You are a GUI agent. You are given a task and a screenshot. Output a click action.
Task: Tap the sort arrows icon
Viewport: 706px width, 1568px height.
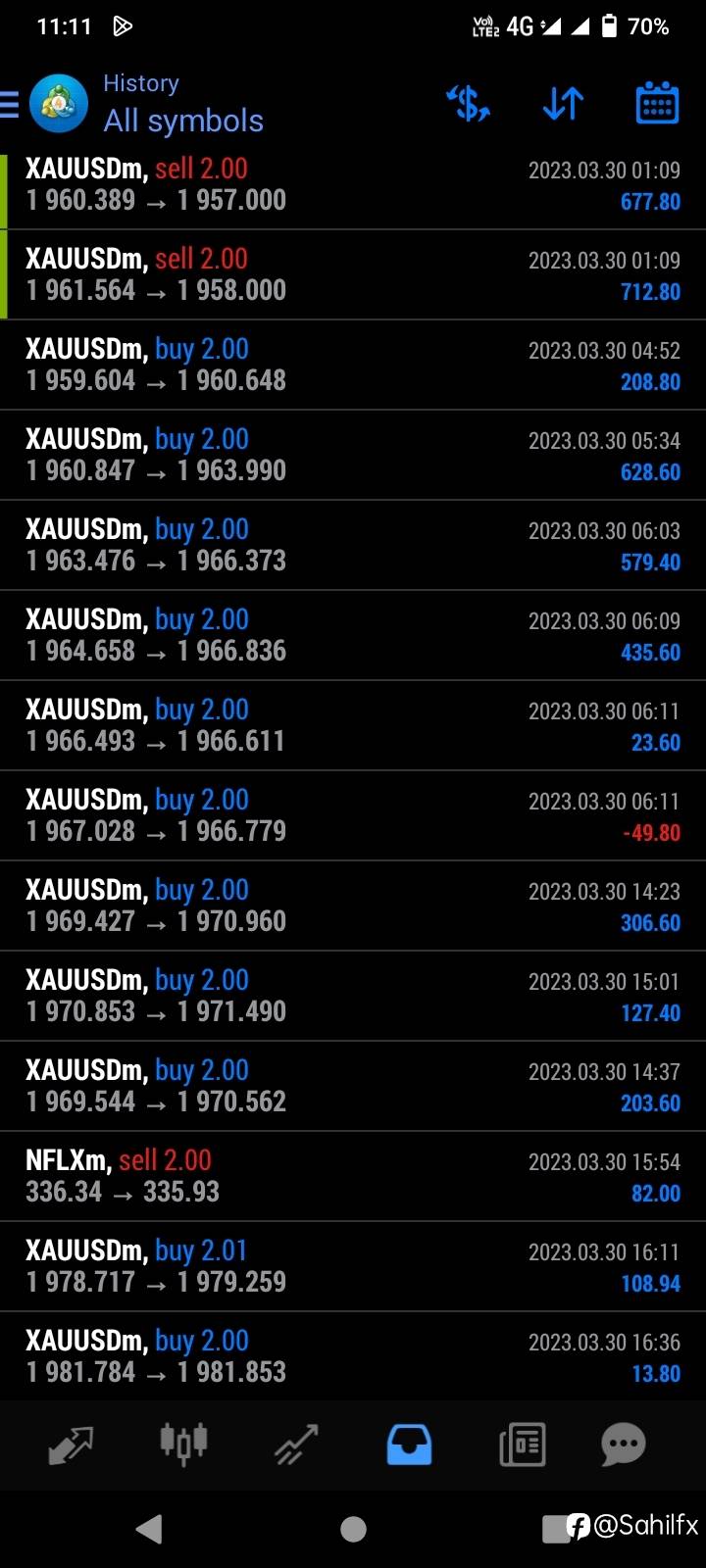pos(563,103)
